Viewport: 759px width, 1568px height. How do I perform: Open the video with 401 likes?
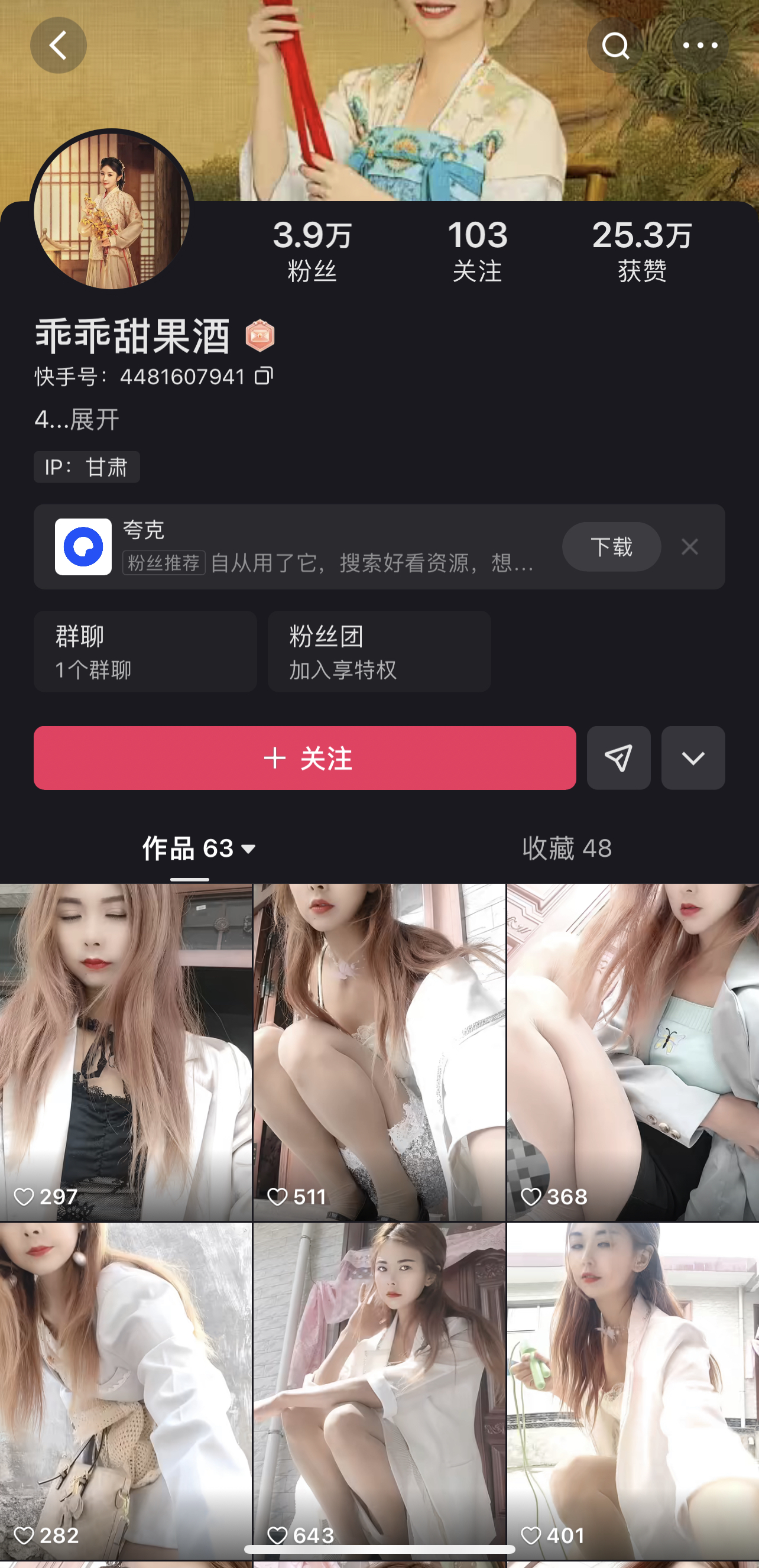tap(632, 1391)
